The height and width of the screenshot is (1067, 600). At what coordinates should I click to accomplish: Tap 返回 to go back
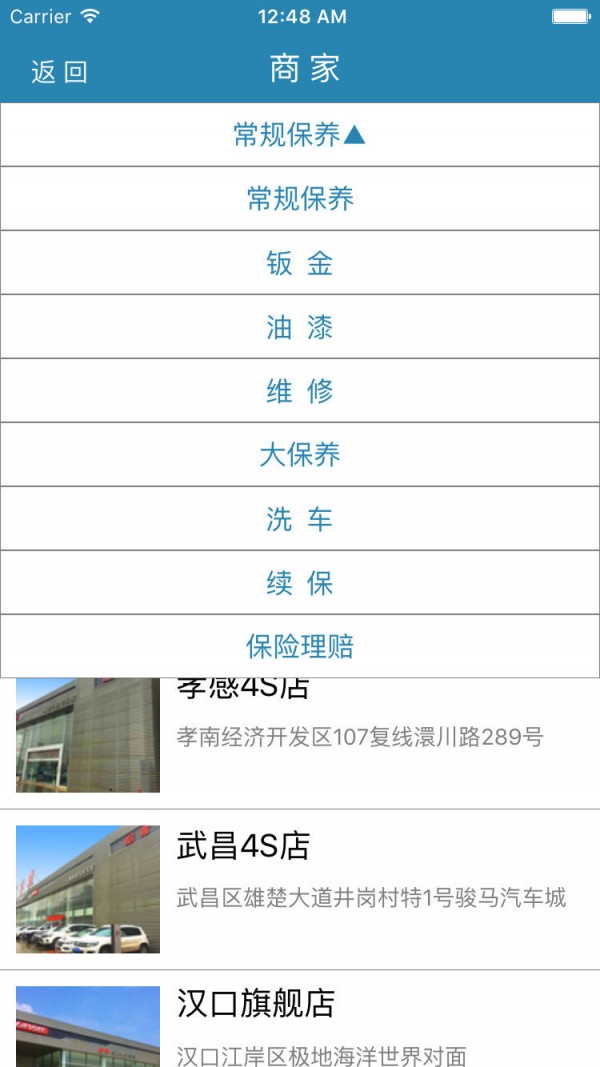[x=59, y=72]
